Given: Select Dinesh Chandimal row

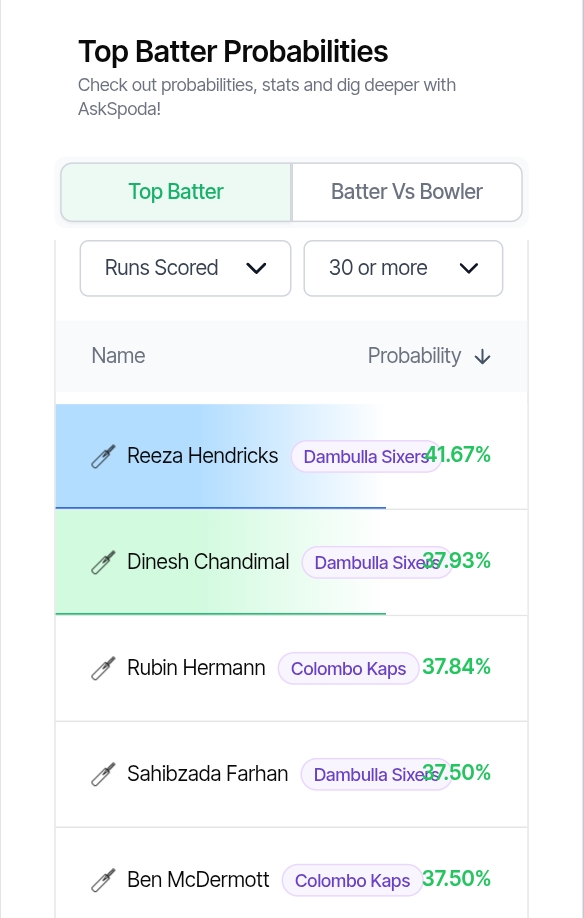Looking at the screenshot, I should pos(291,562).
